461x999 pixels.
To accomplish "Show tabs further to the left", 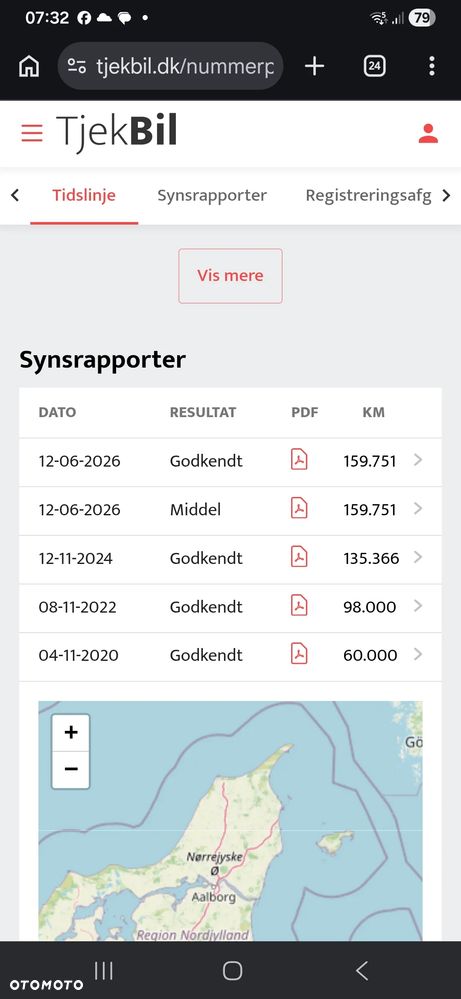I will (15, 196).
